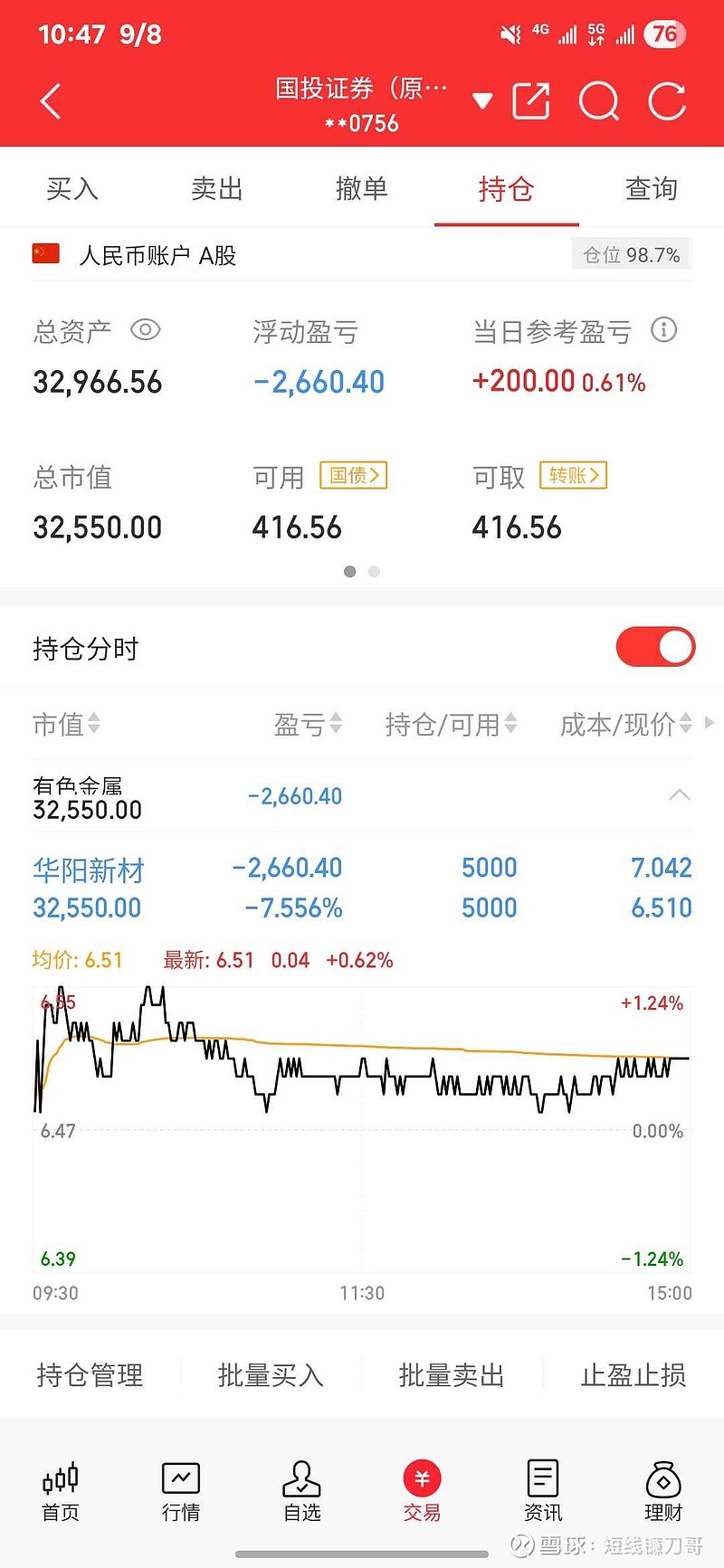The image size is (724, 1568).
Task: Switch to the 卖出 tab
Action: [217, 188]
